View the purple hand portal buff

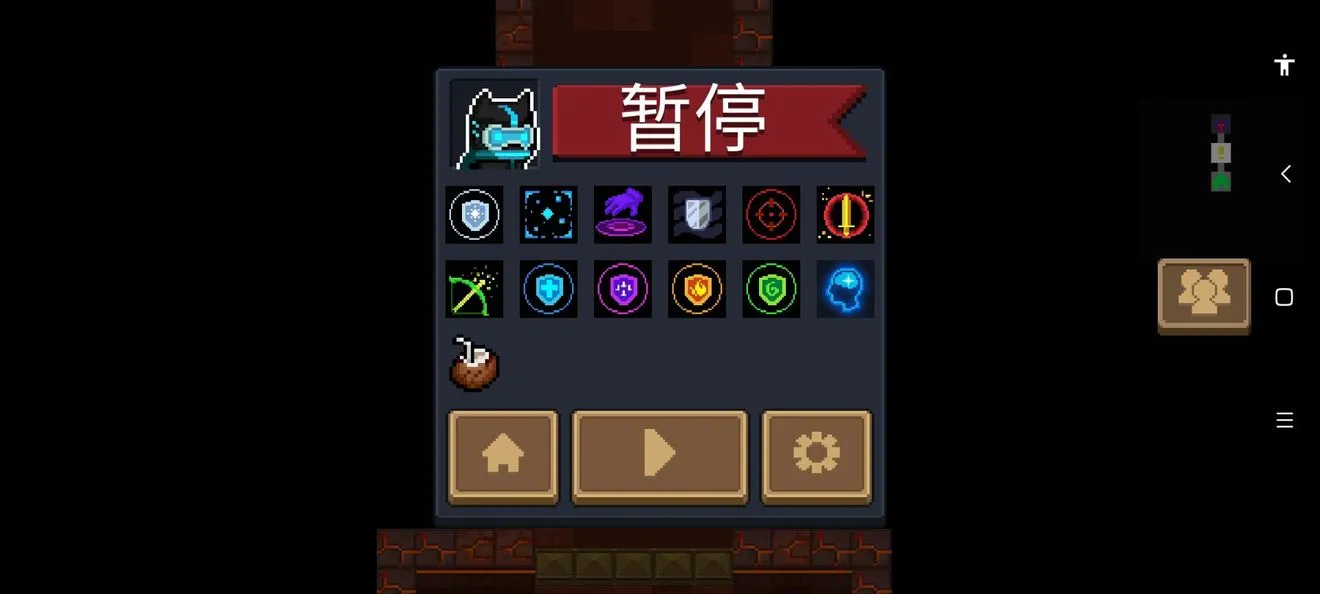622,214
